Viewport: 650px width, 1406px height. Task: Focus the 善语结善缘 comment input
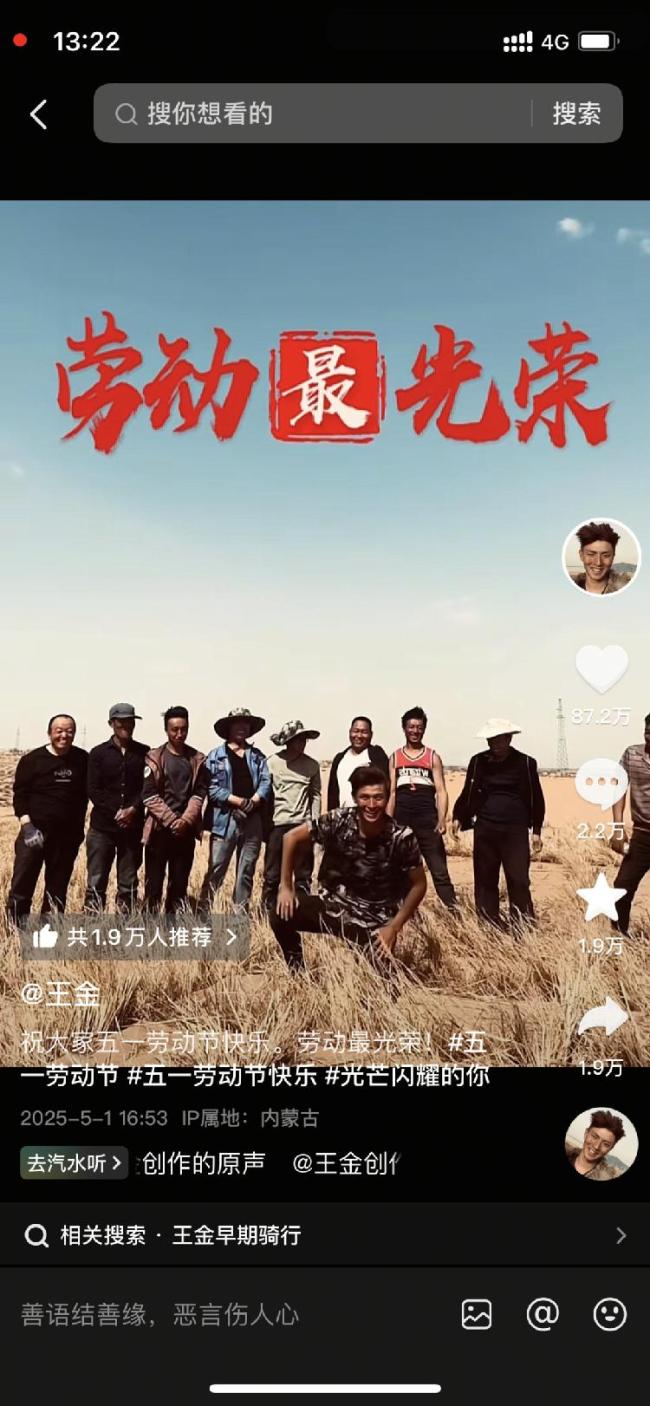200,1314
